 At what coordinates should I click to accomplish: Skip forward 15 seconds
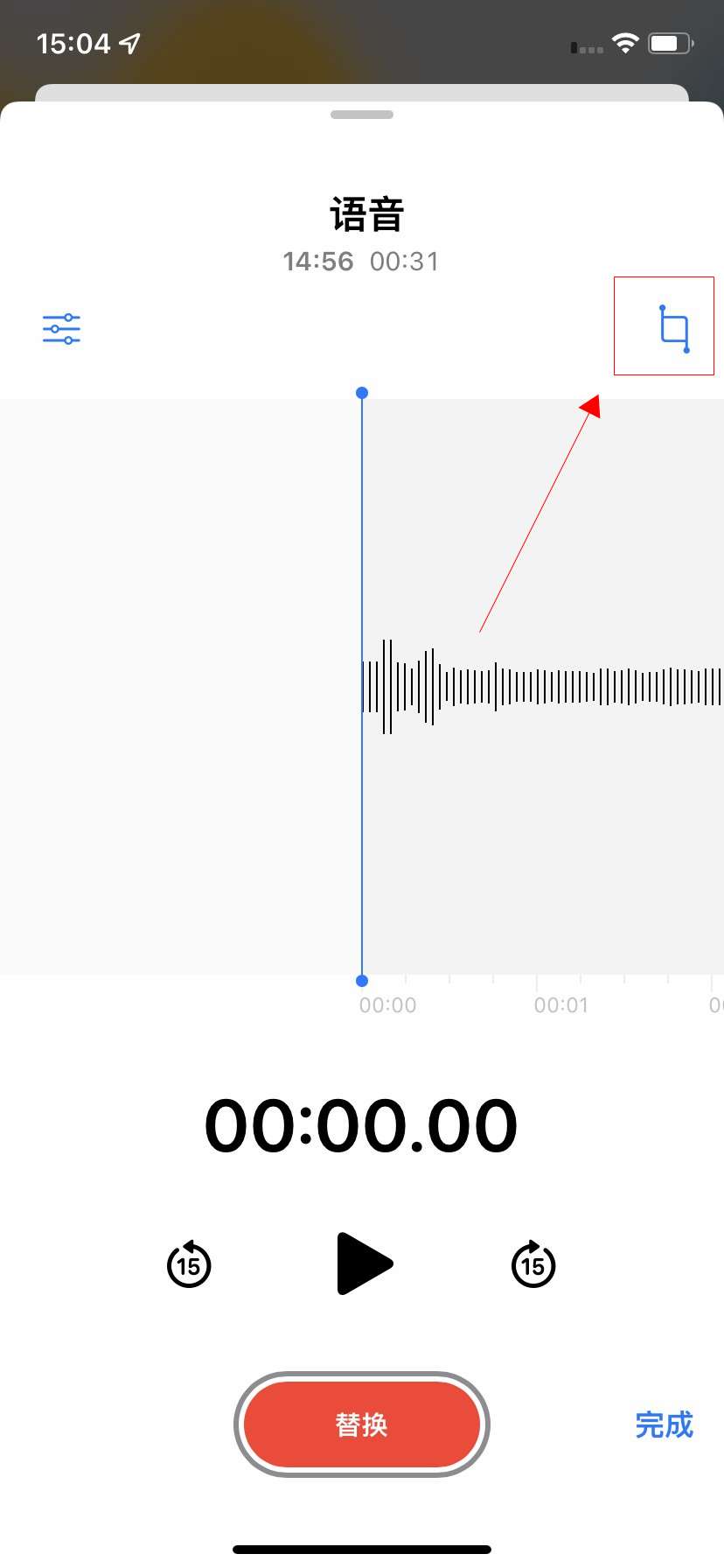(x=533, y=1264)
